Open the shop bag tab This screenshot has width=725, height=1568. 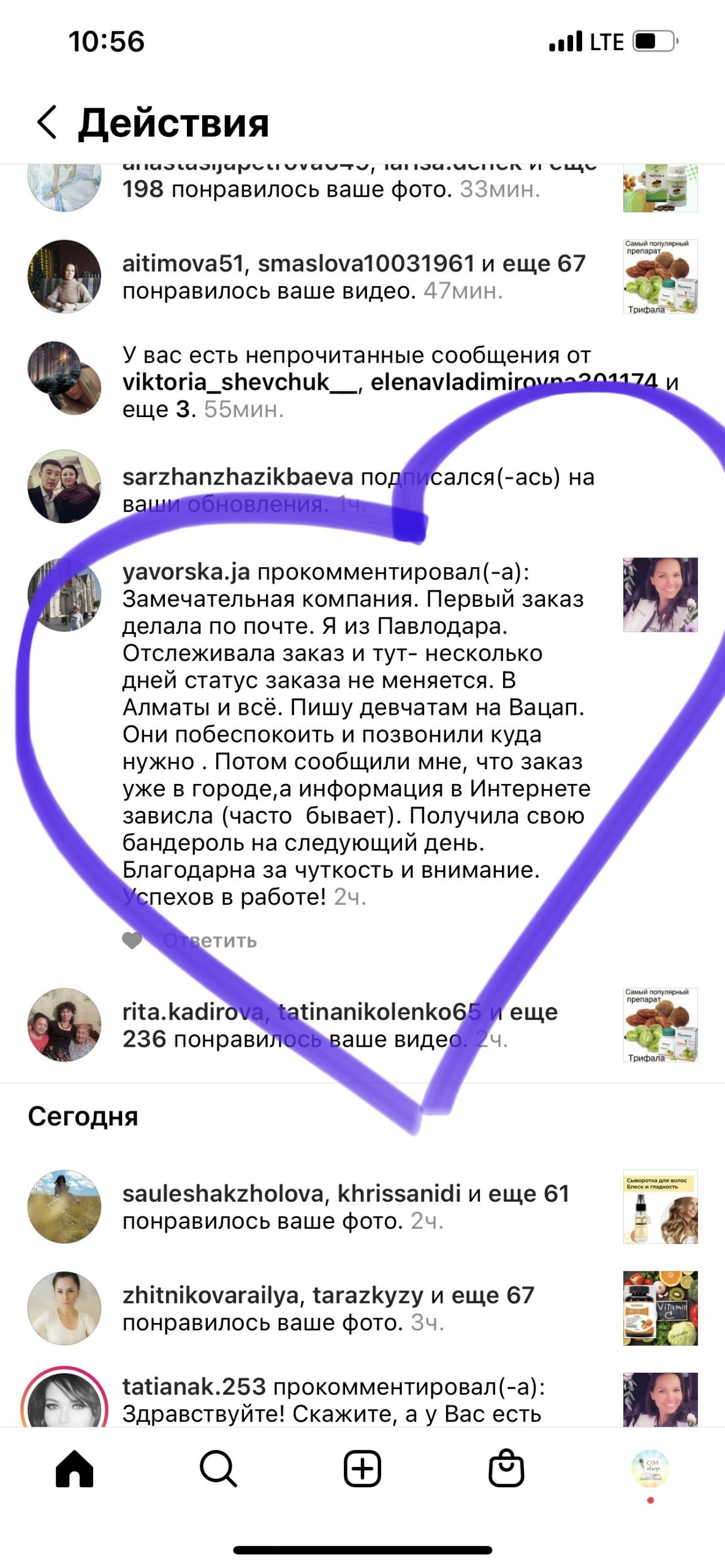pos(506,1468)
